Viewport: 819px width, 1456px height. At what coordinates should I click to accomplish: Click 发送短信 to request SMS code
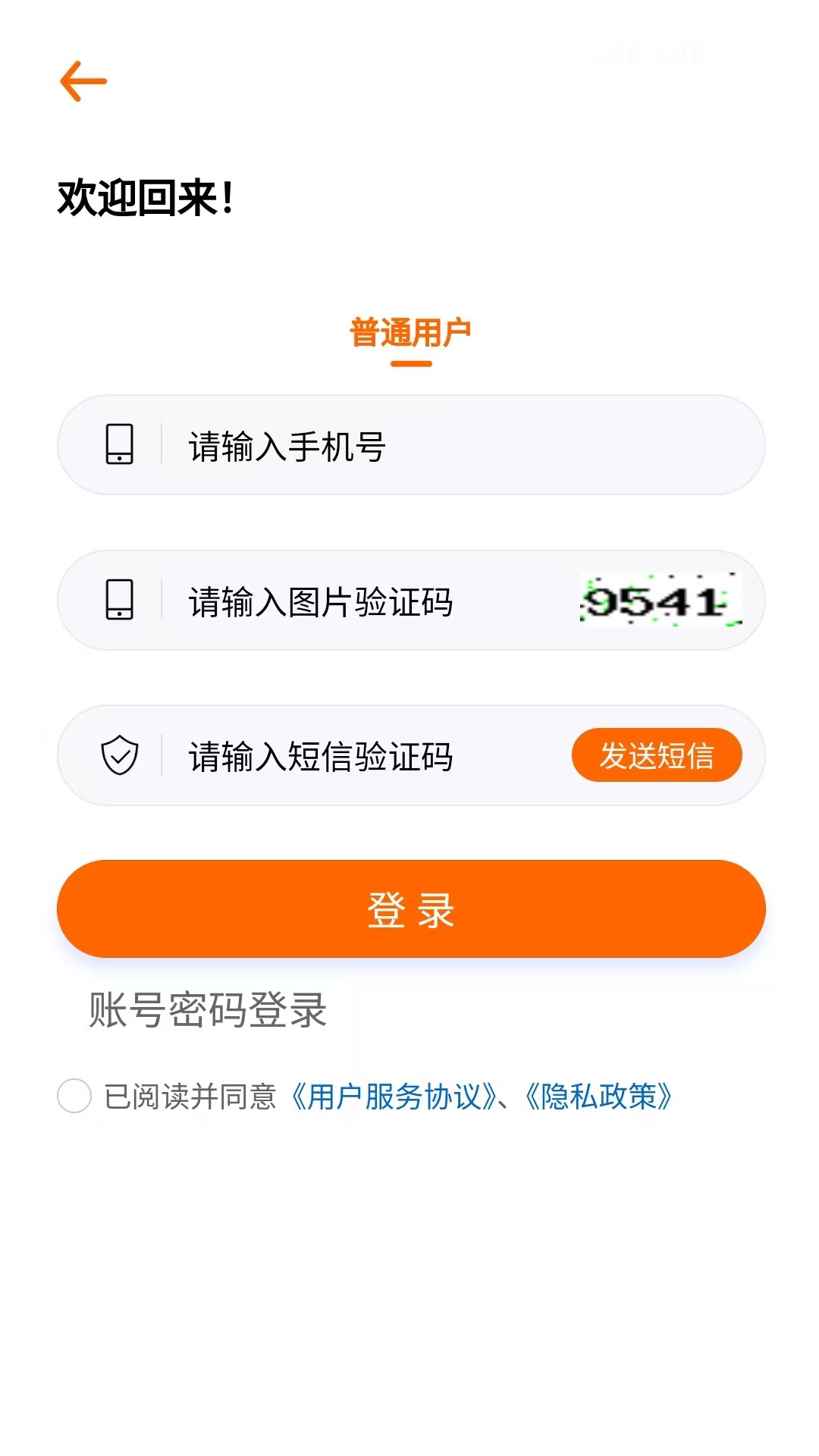click(658, 754)
